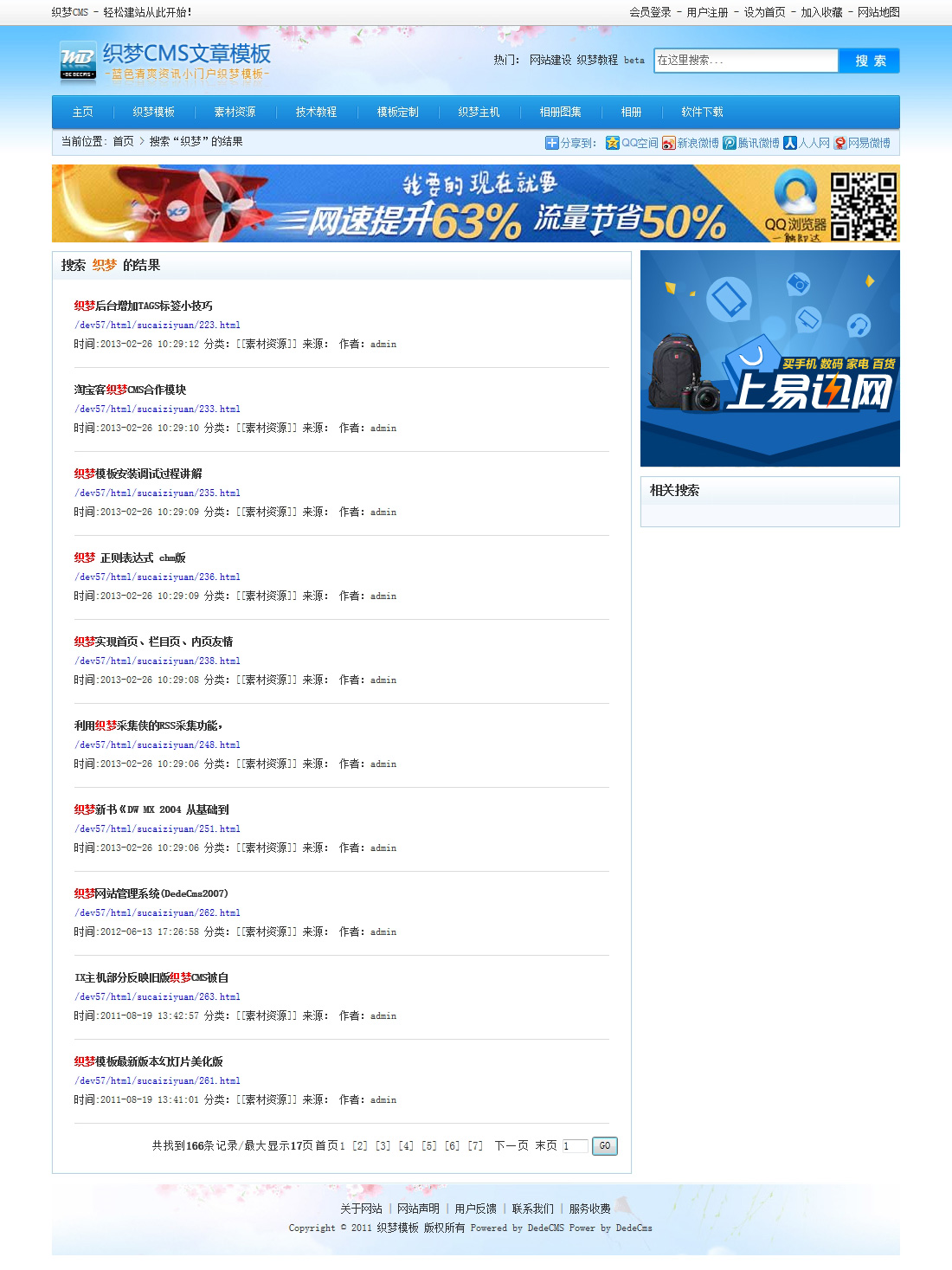The width and height of the screenshot is (952, 1270).
Task: Open the 上易迅网 advertisement banner
Action: click(x=769, y=358)
